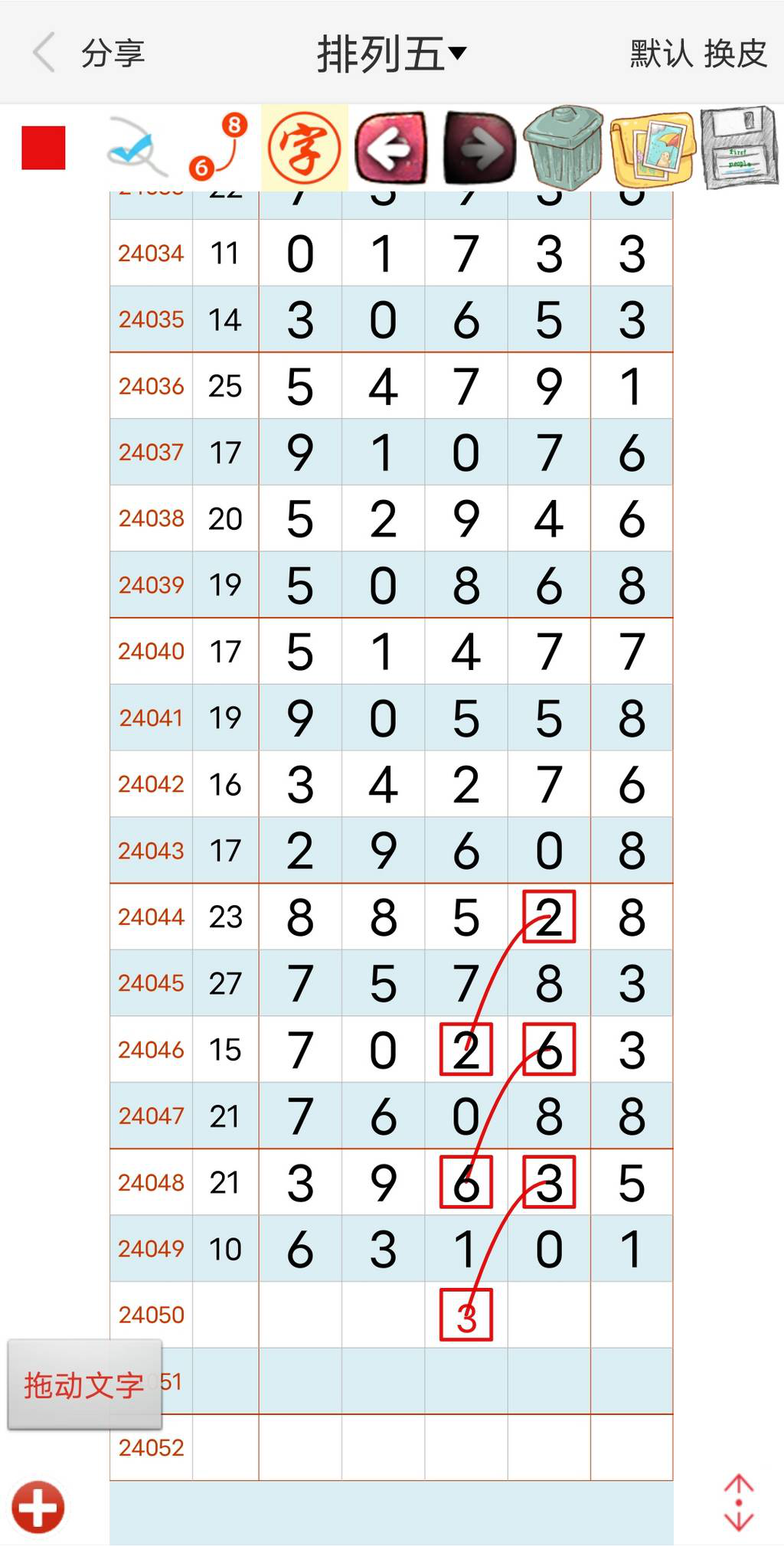This screenshot has width=784, height=1546.
Task: Tap 换皮 to change skin
Action: (735, 54)
